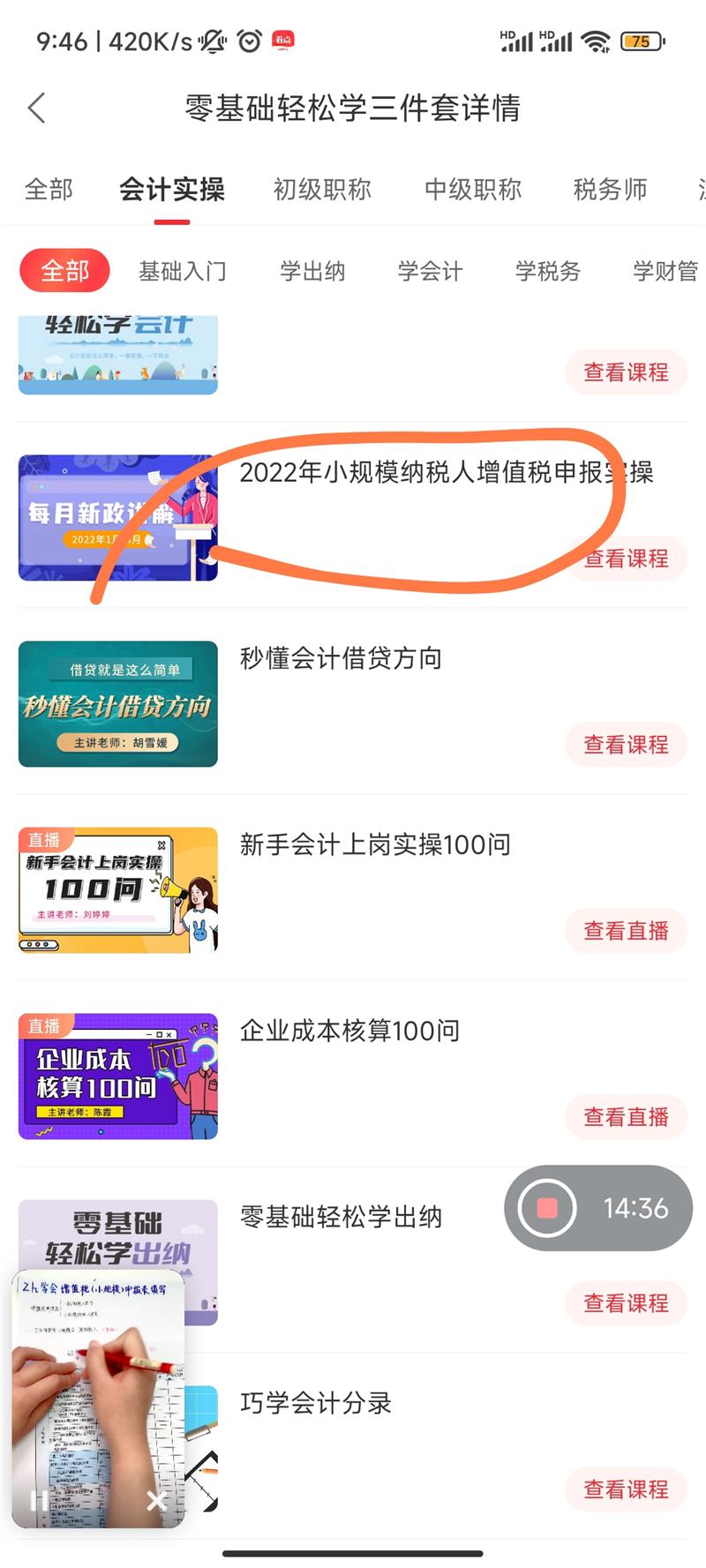The width and height of the screenshot is (706, 1568).
Task: Tap 查看课程 for 秒懂会计借贷方向
Action: pyautogui.click(x=626, y=745)
